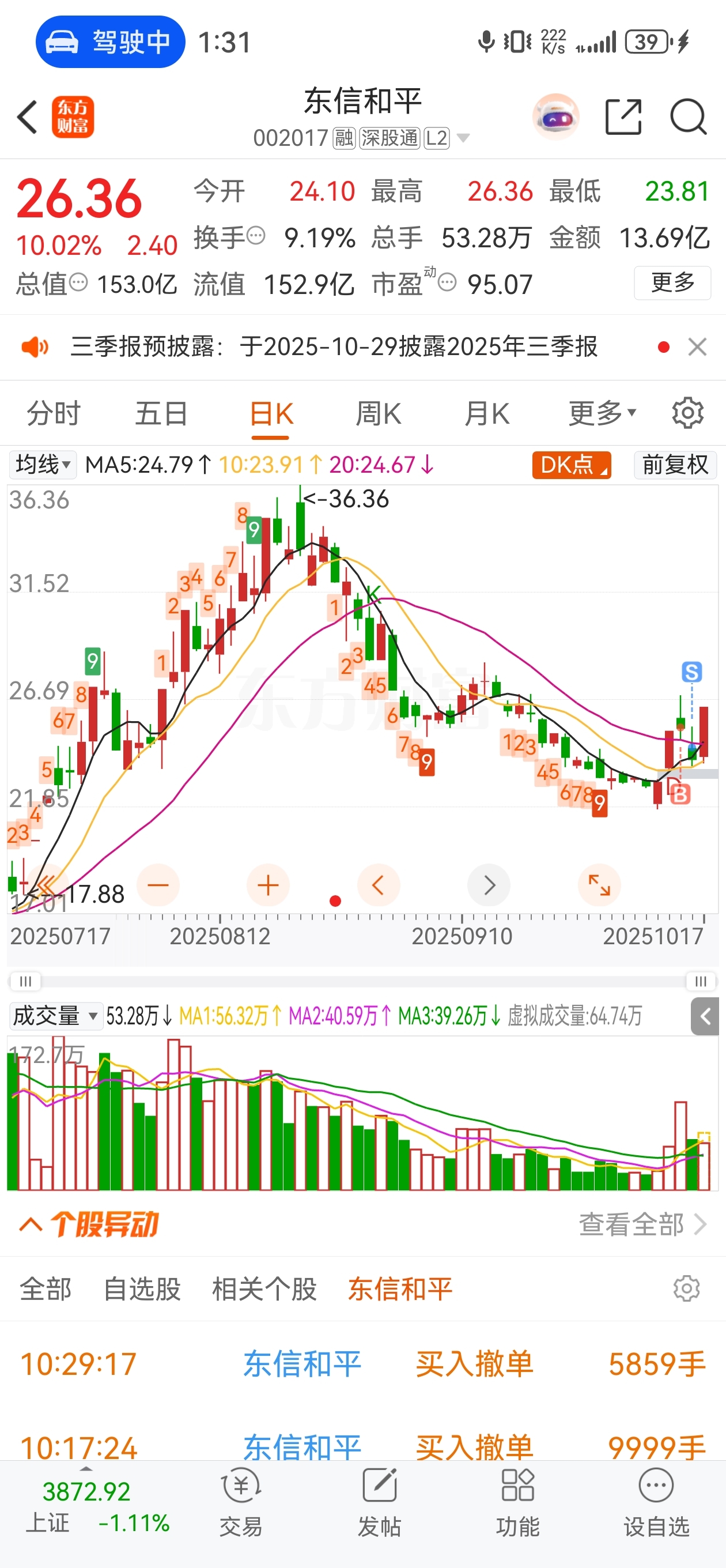Tap 更多 to show more quote data
The height and width of the screenshot is (1568, 726).
point(672,283)
